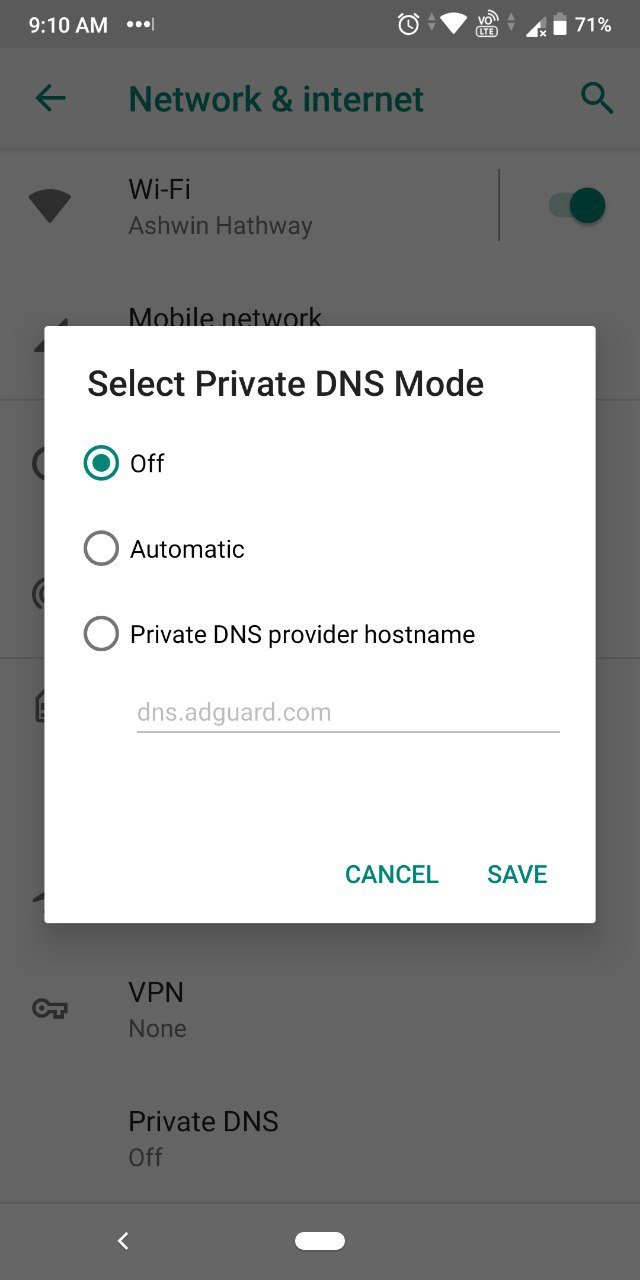Tap the home pill button
640x1280 pixels.
(320, 1241)
